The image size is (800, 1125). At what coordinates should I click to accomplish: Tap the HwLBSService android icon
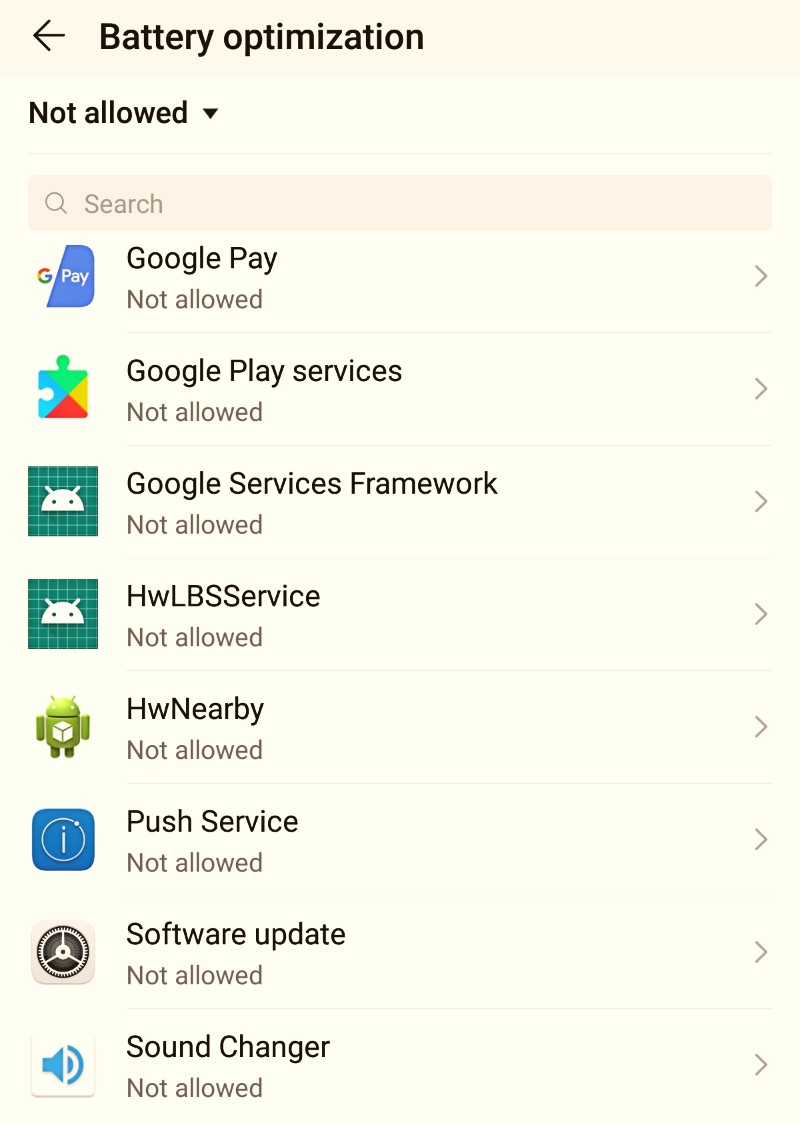point(63,614)
